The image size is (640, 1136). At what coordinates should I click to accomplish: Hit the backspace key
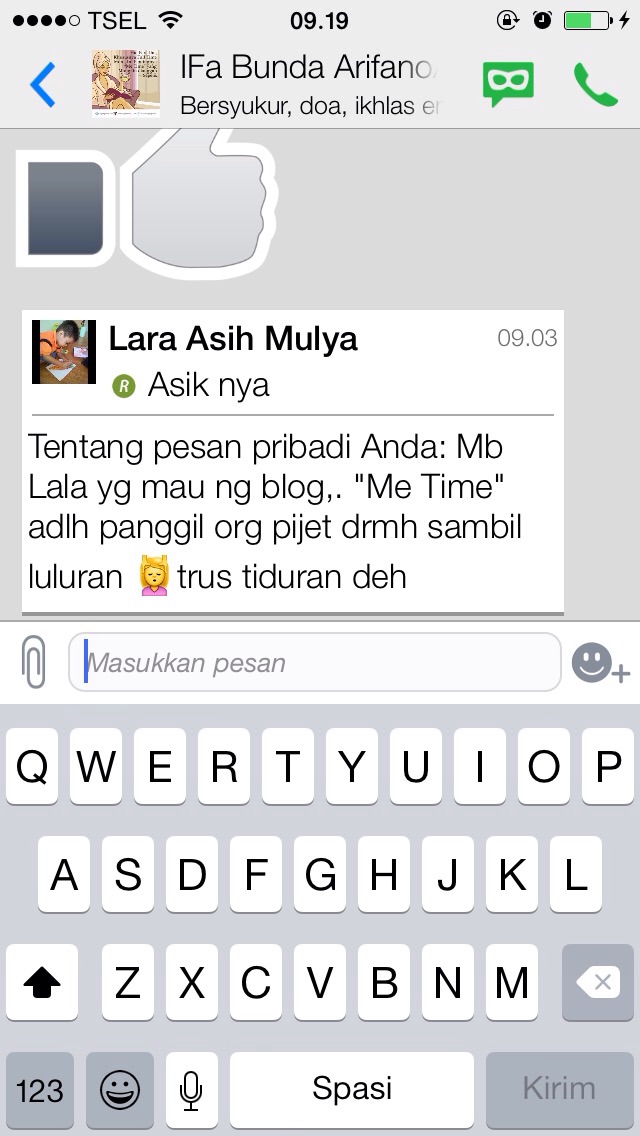pos(598,982)
